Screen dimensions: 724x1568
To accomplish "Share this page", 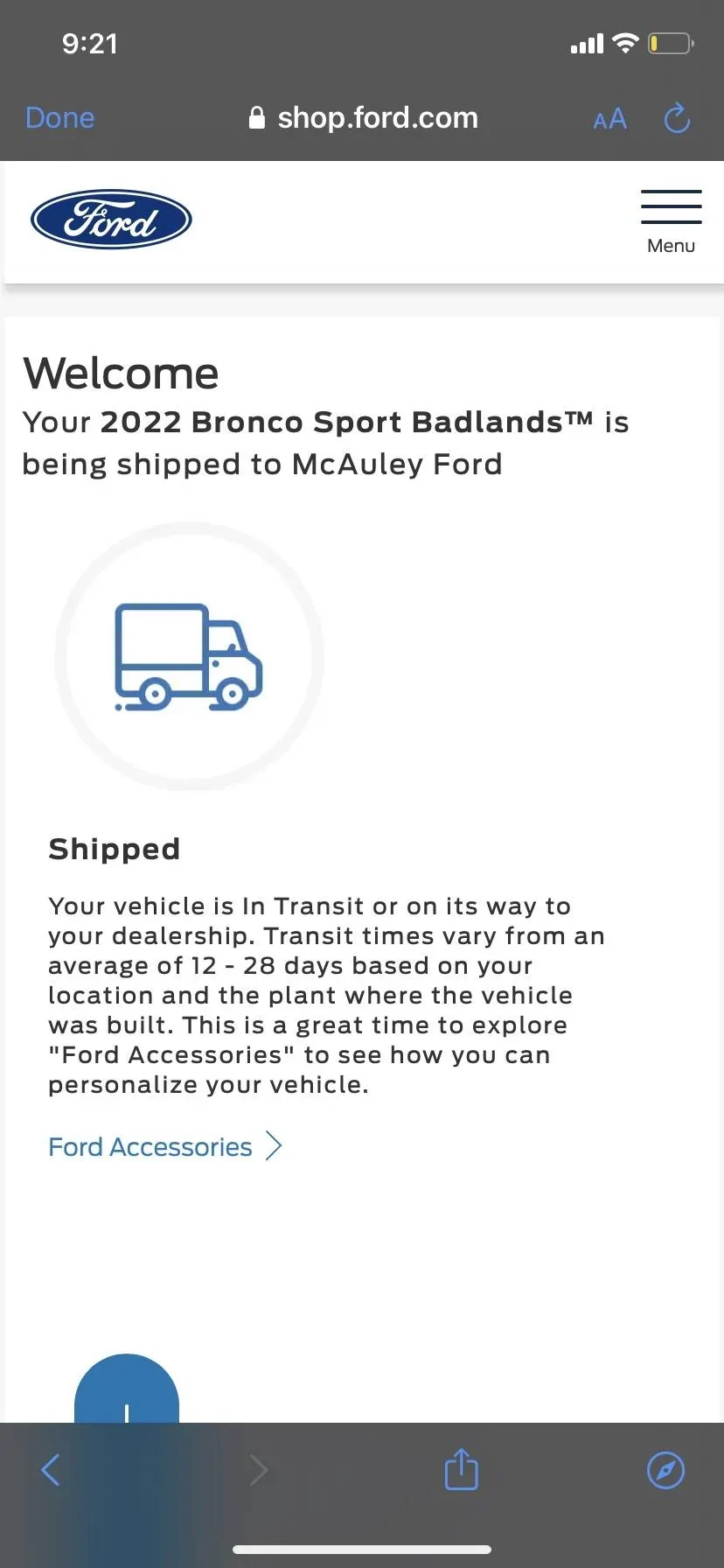I will (x=461, y=1469).
